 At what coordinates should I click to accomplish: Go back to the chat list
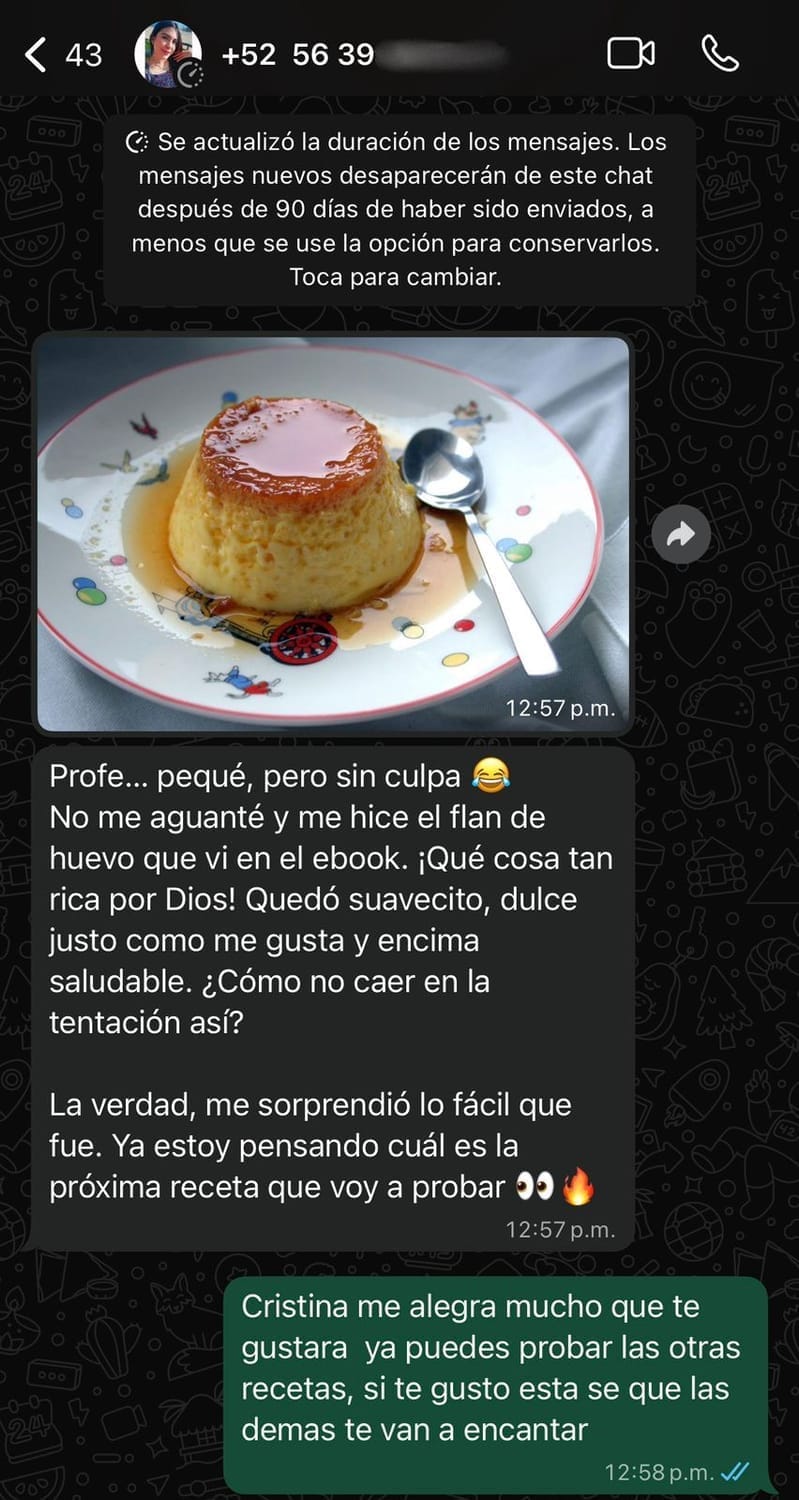coord(36,54)
